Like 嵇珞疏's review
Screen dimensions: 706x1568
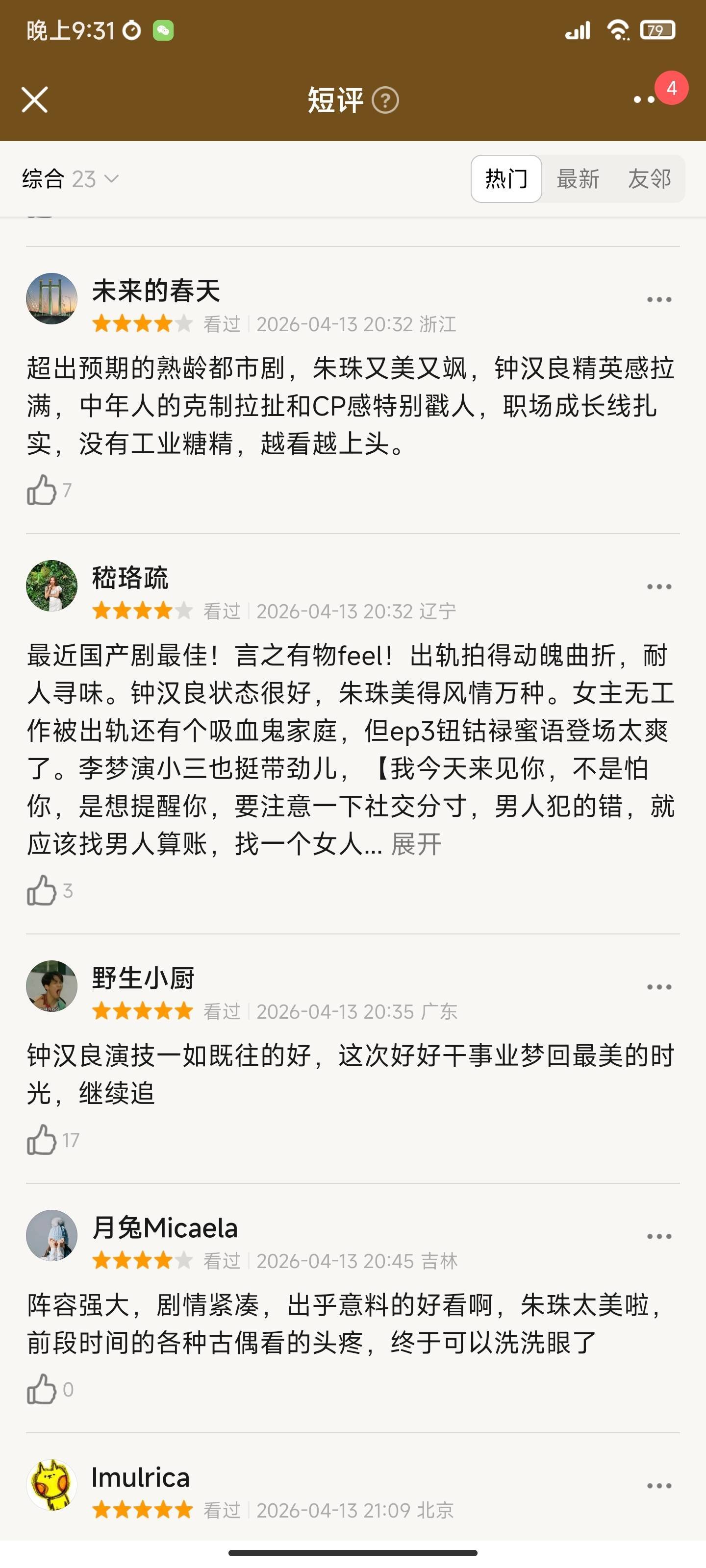(x=41, y=890)
